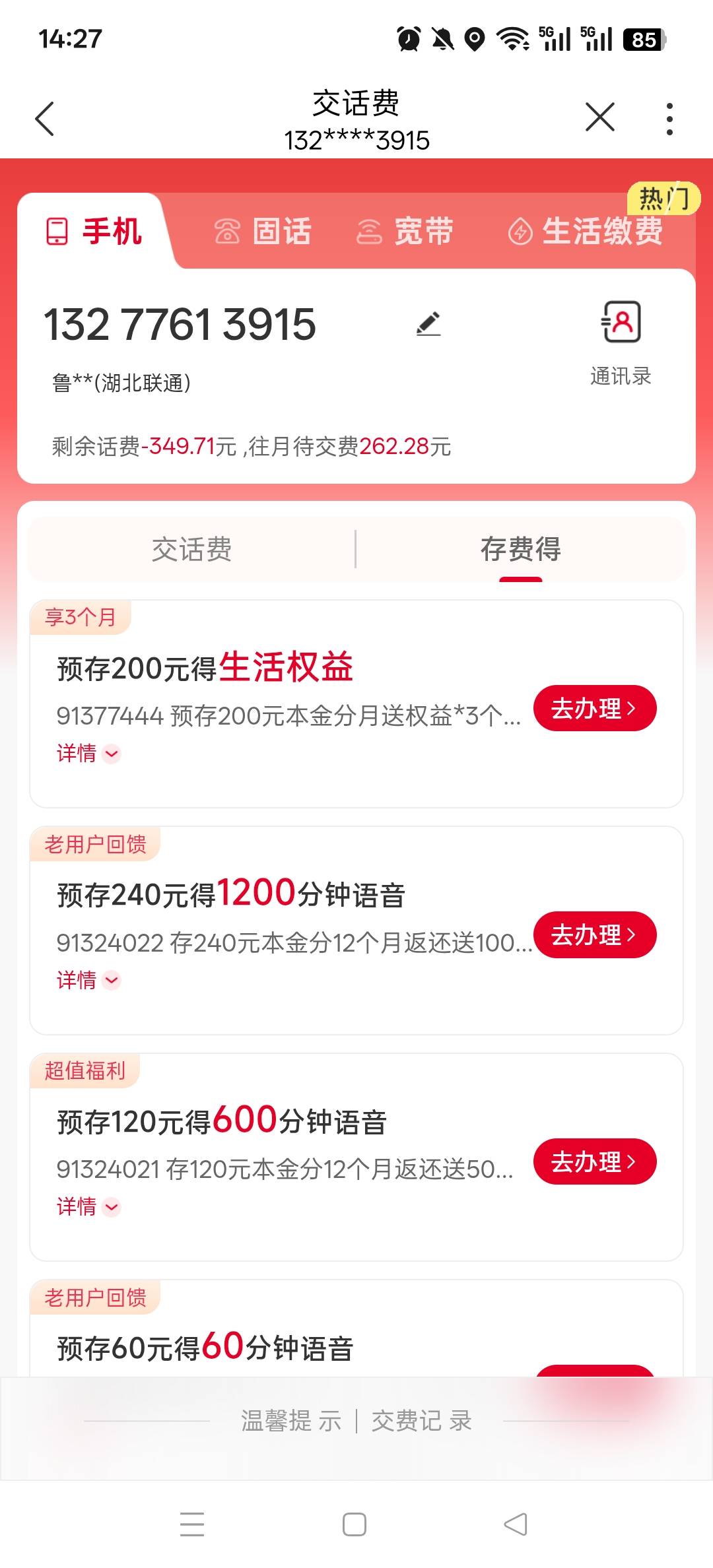Expand 详情 under the 预存240元 offer
The width and height of the screenshot is (713, 1568).
click(88, 980)
